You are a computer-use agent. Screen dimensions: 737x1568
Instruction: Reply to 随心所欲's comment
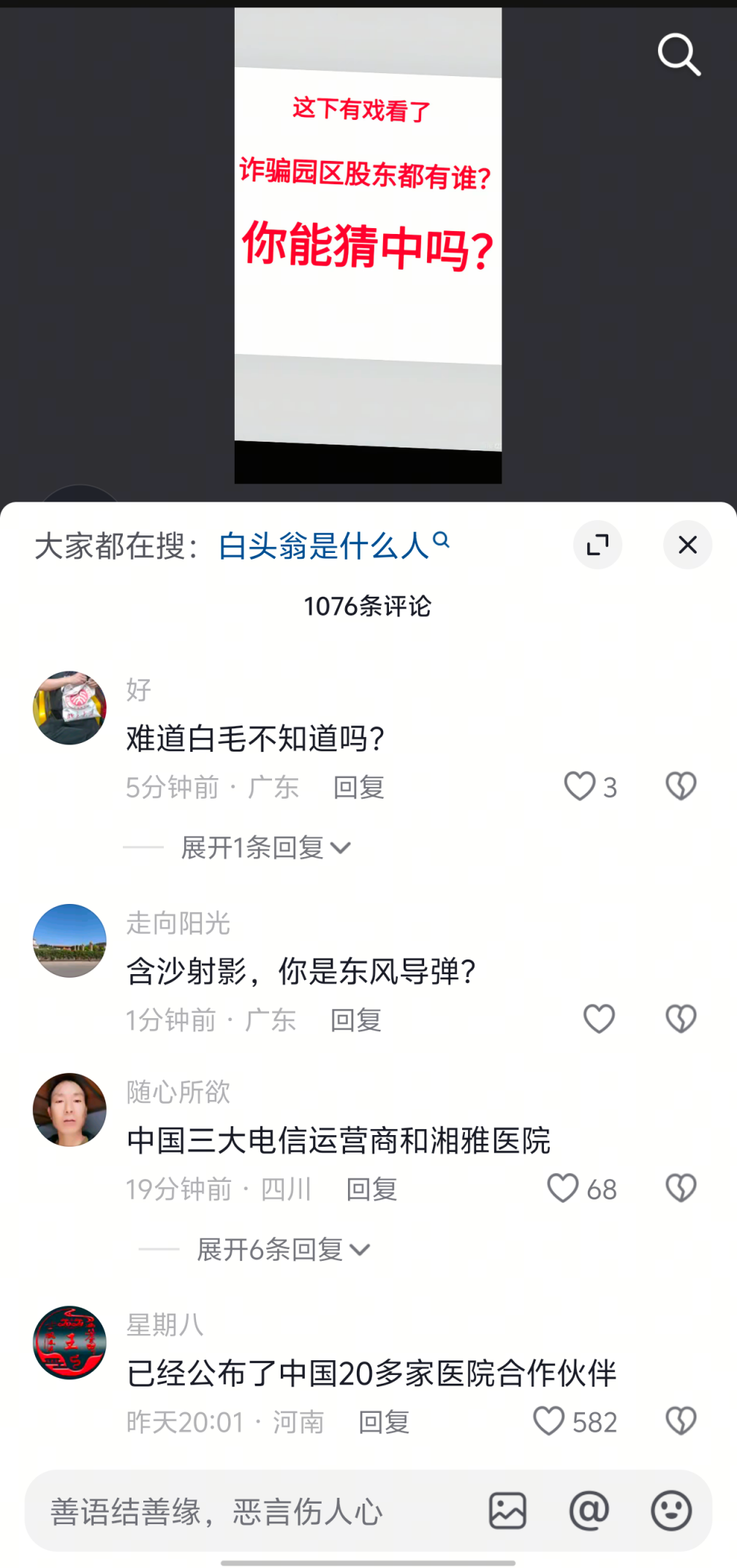click(x=371, y=1189)
